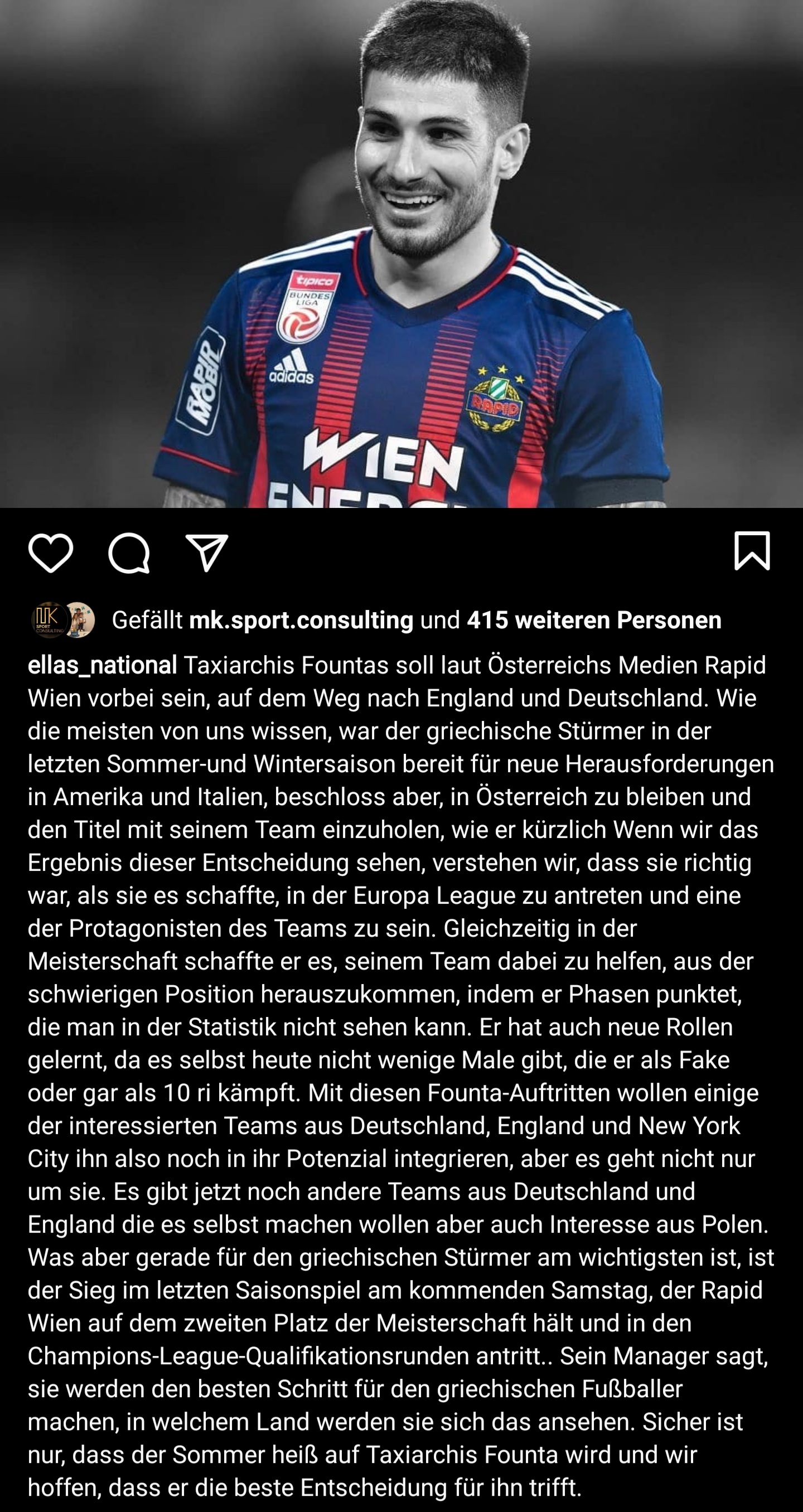Tap the post photo of the player

coord(401,254)
